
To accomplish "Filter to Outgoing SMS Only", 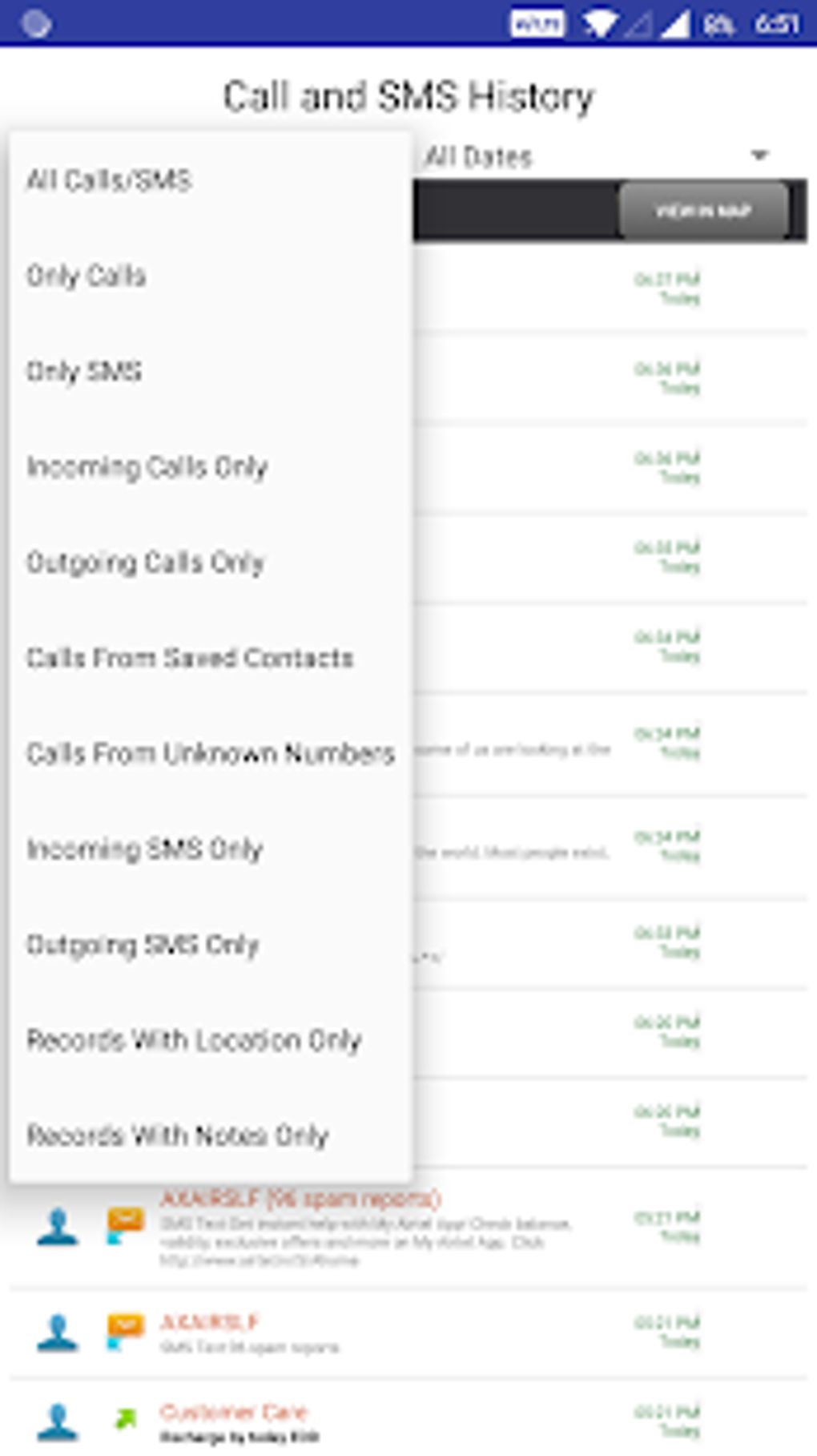I will point(211,944).
